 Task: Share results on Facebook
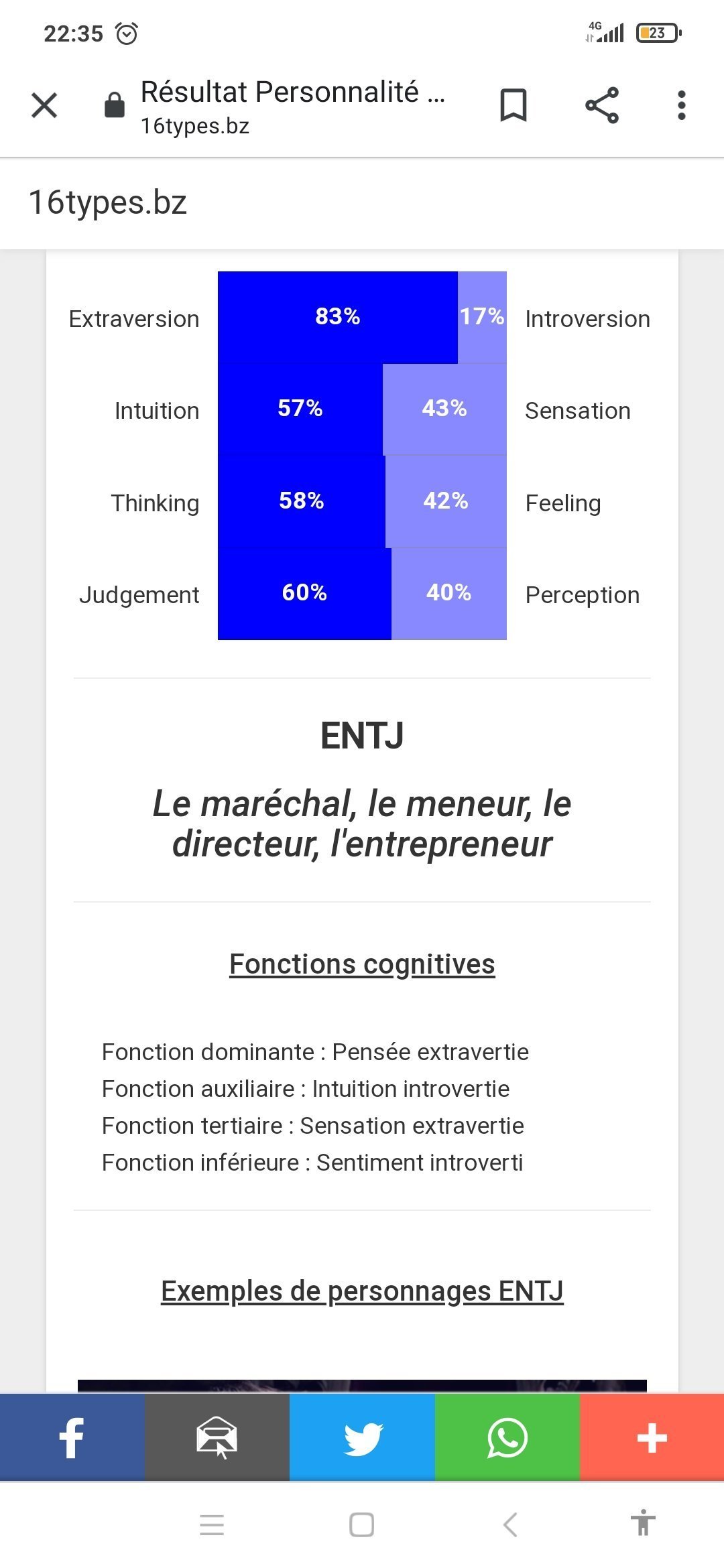72,1437
